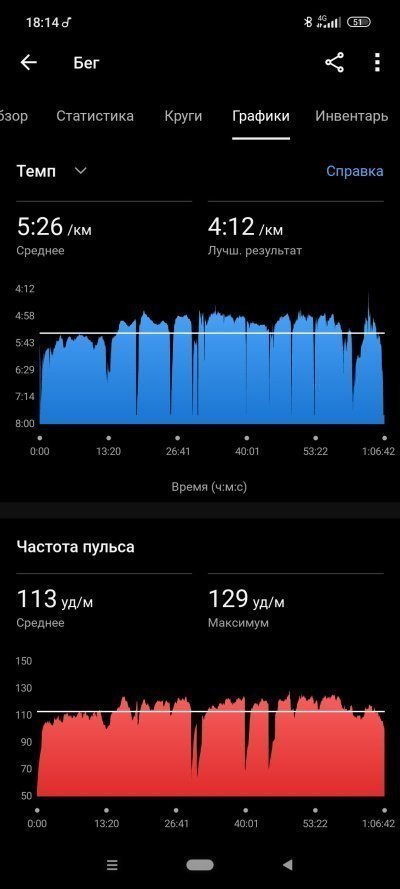Screen dimensions: 400x889
Task: Share this run activity
Action: [x=334, y=62]
